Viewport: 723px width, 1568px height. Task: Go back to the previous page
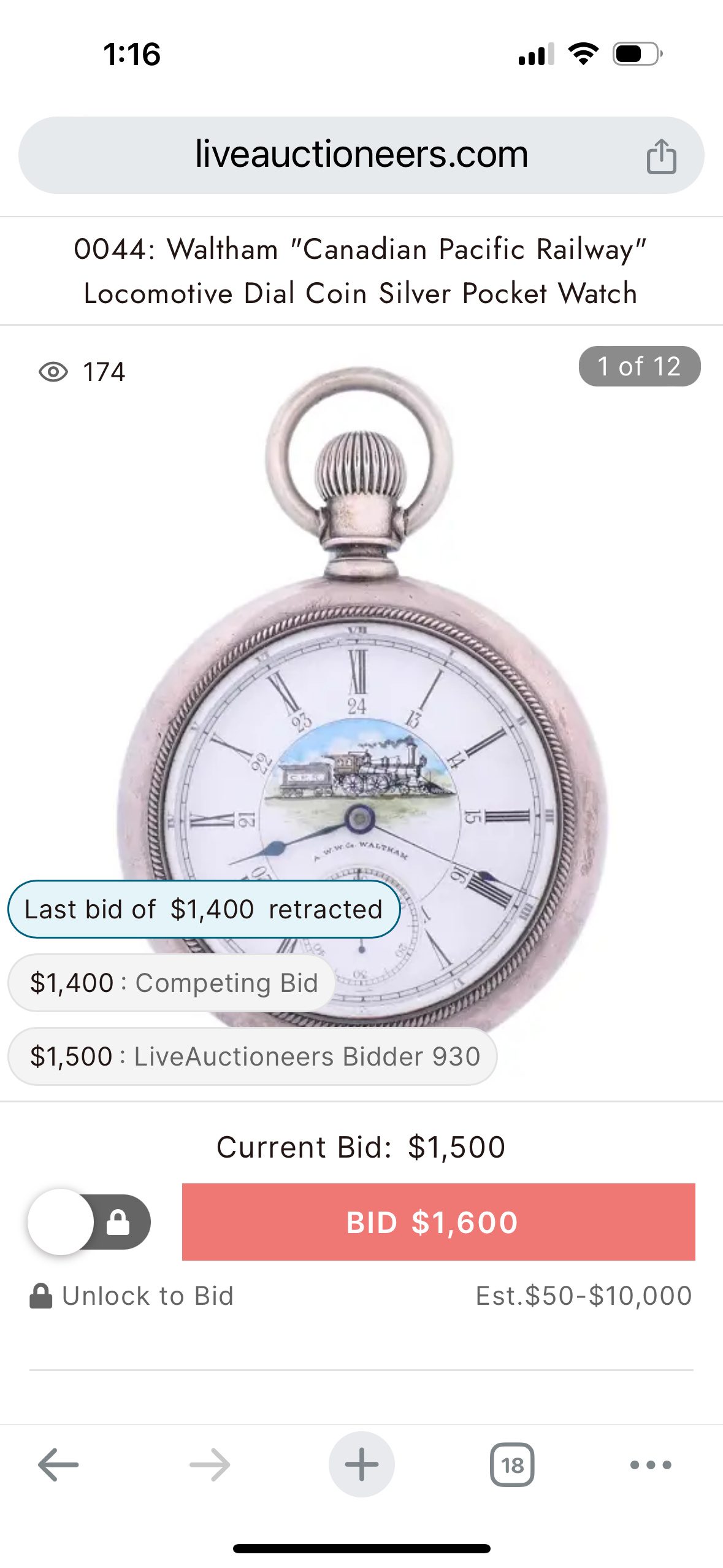[58, 1464]
